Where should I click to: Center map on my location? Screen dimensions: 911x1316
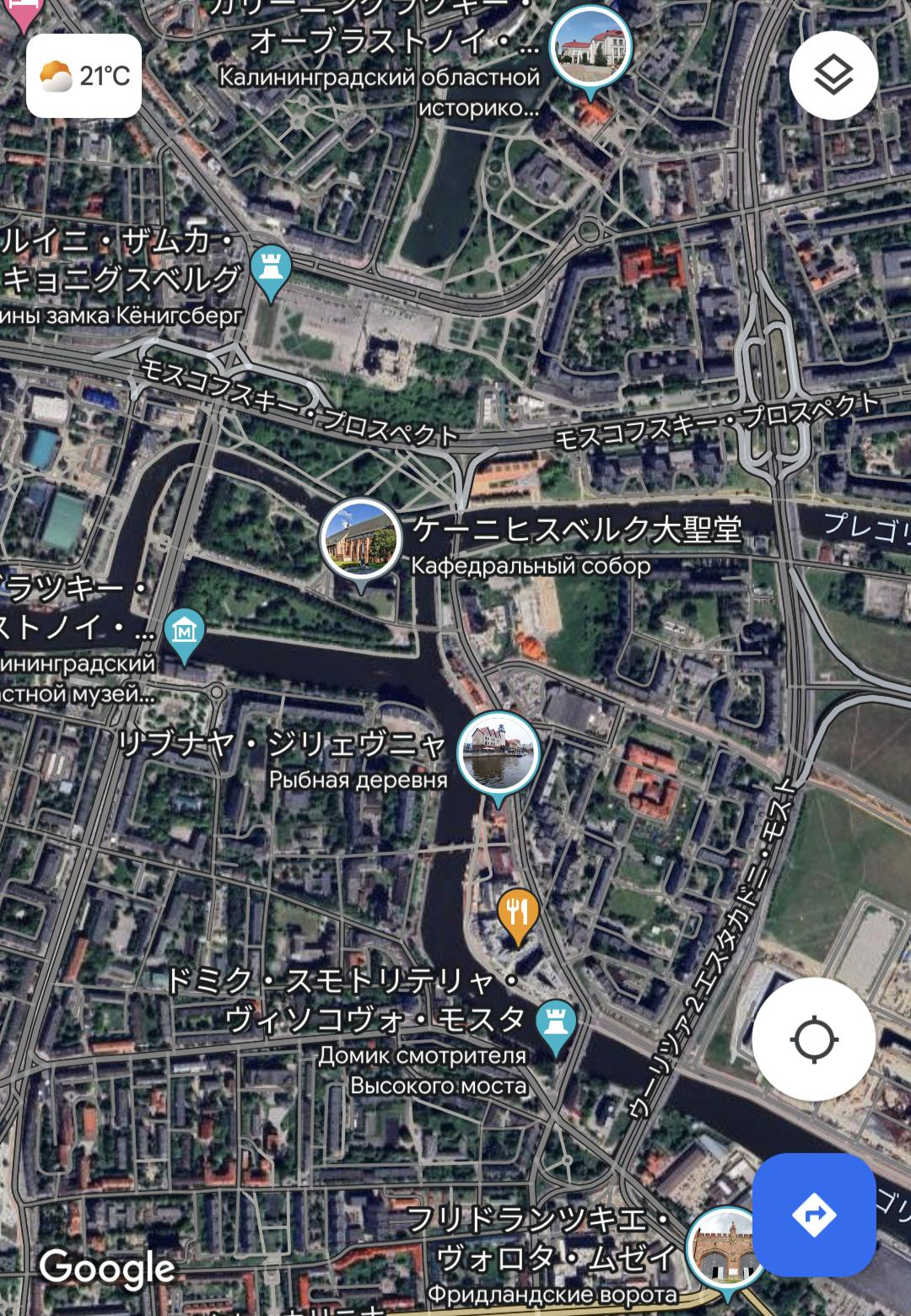click(813, 1039)
